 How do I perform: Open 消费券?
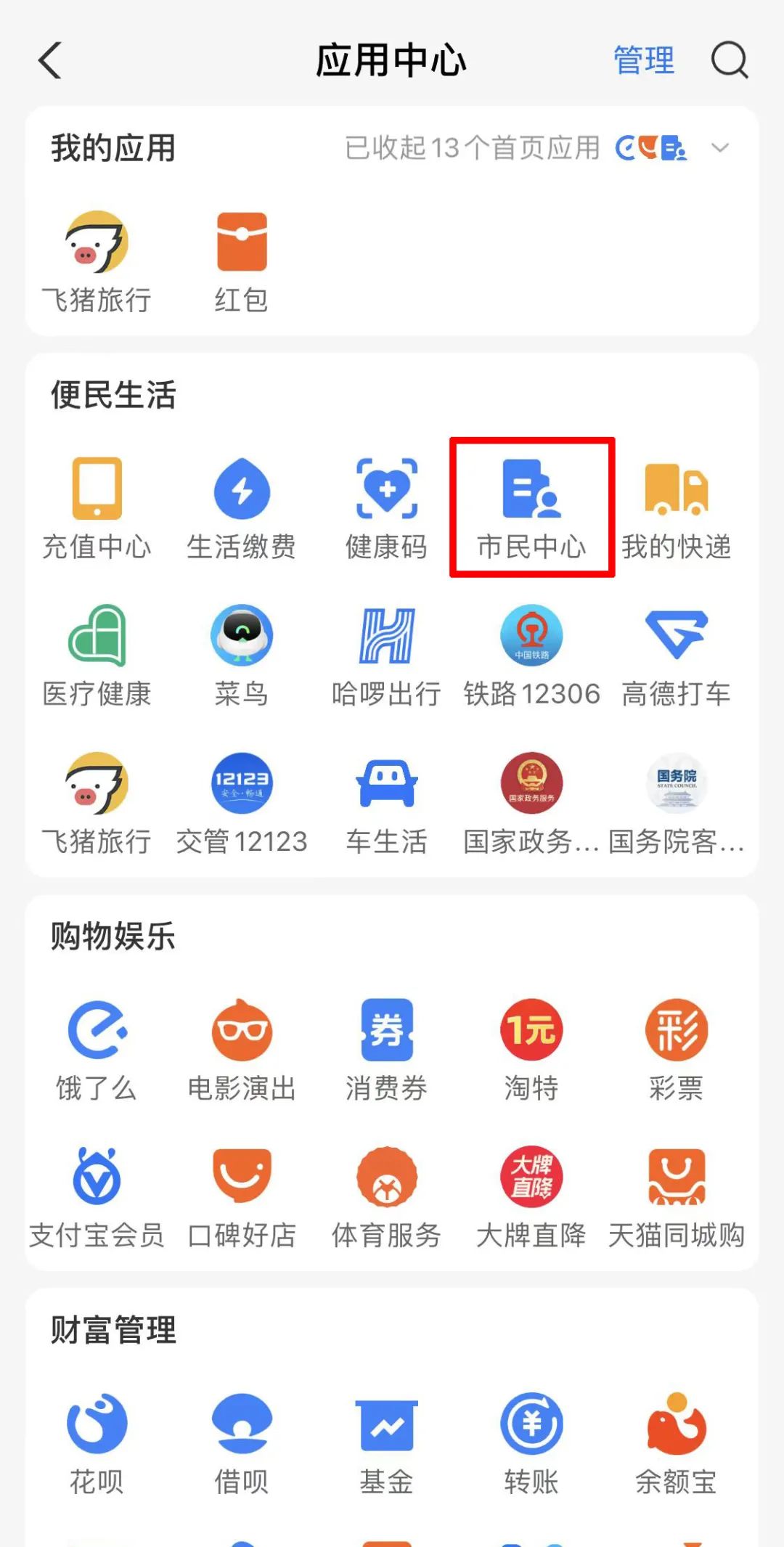click(x=386, y=1050)
